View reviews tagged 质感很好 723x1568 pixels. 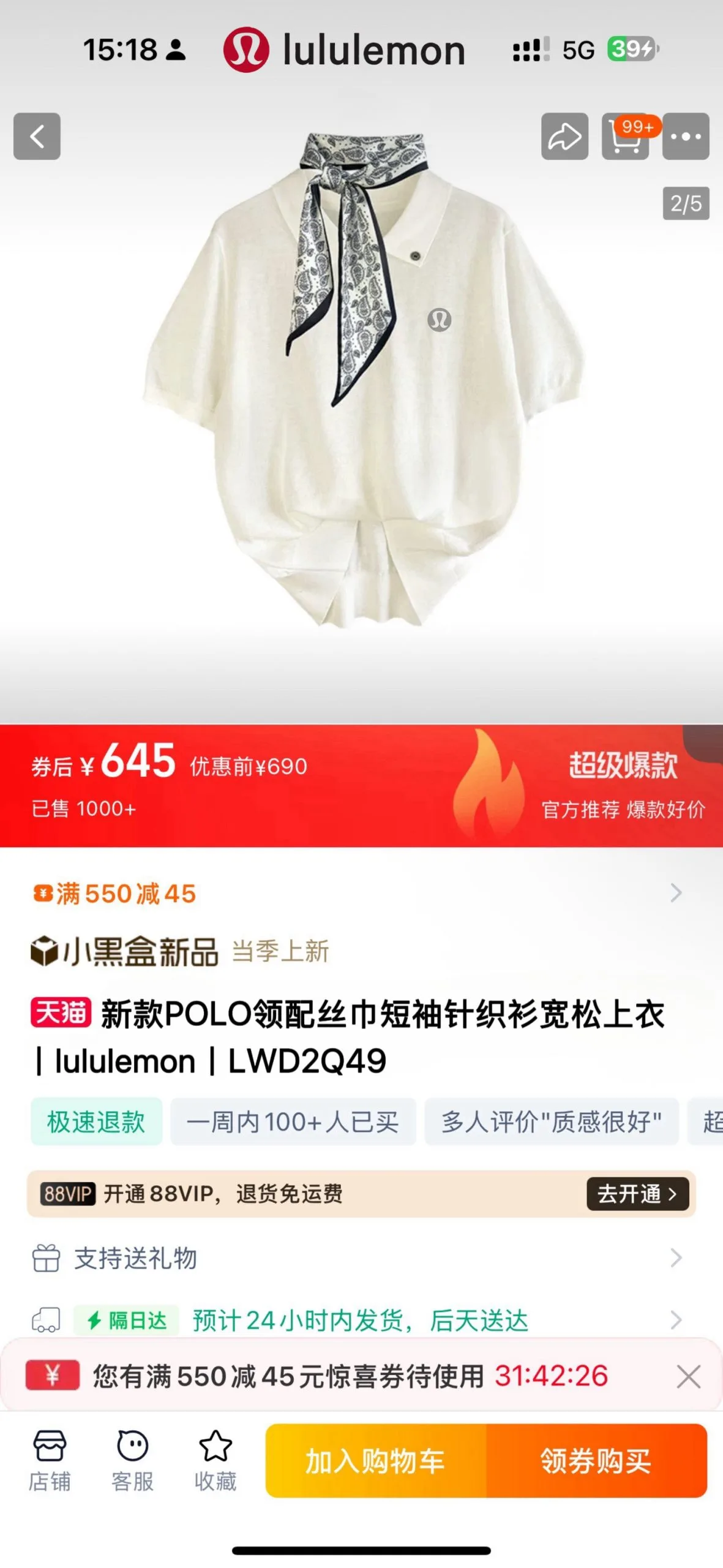[x=551, y=1122]
